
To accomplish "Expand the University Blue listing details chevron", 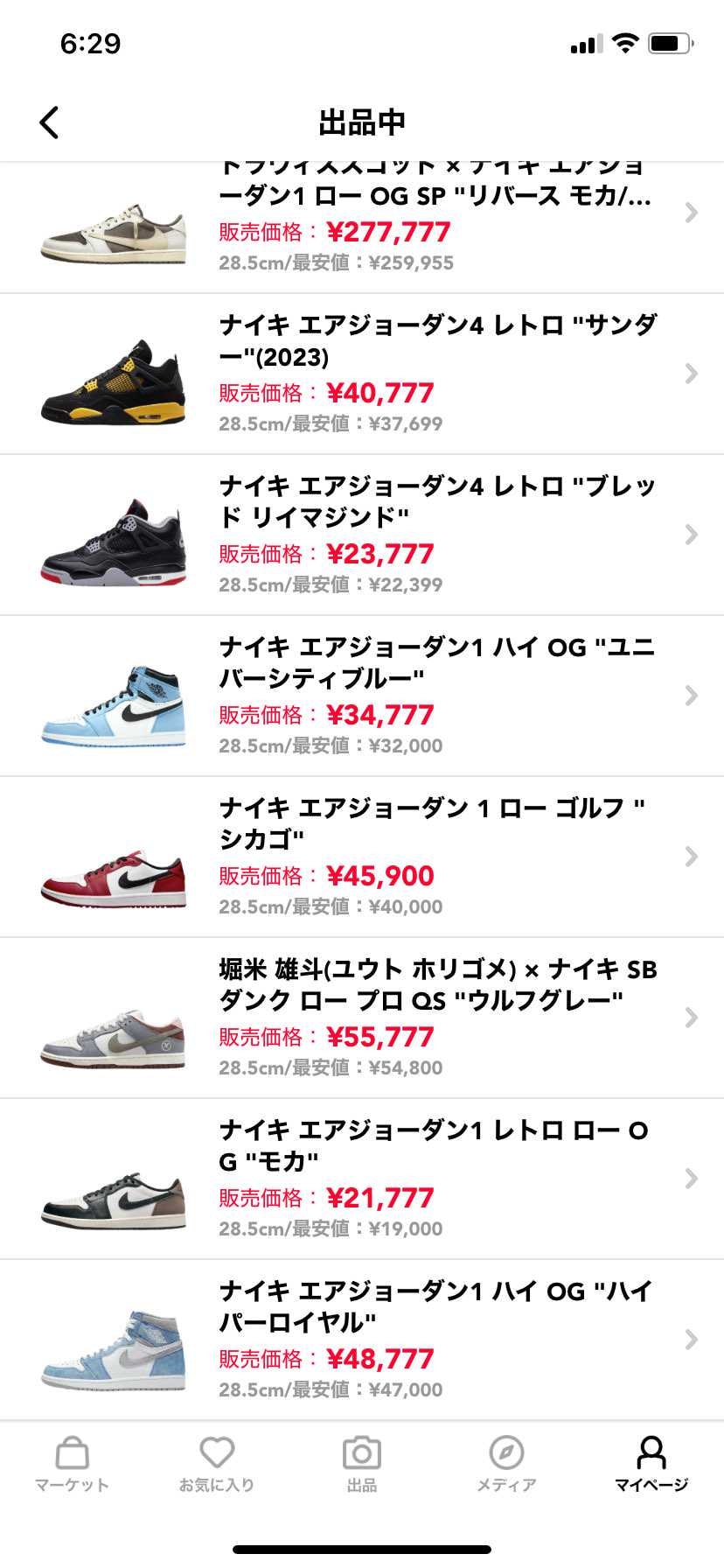I will pyautogui.click(x=690, y=696).
